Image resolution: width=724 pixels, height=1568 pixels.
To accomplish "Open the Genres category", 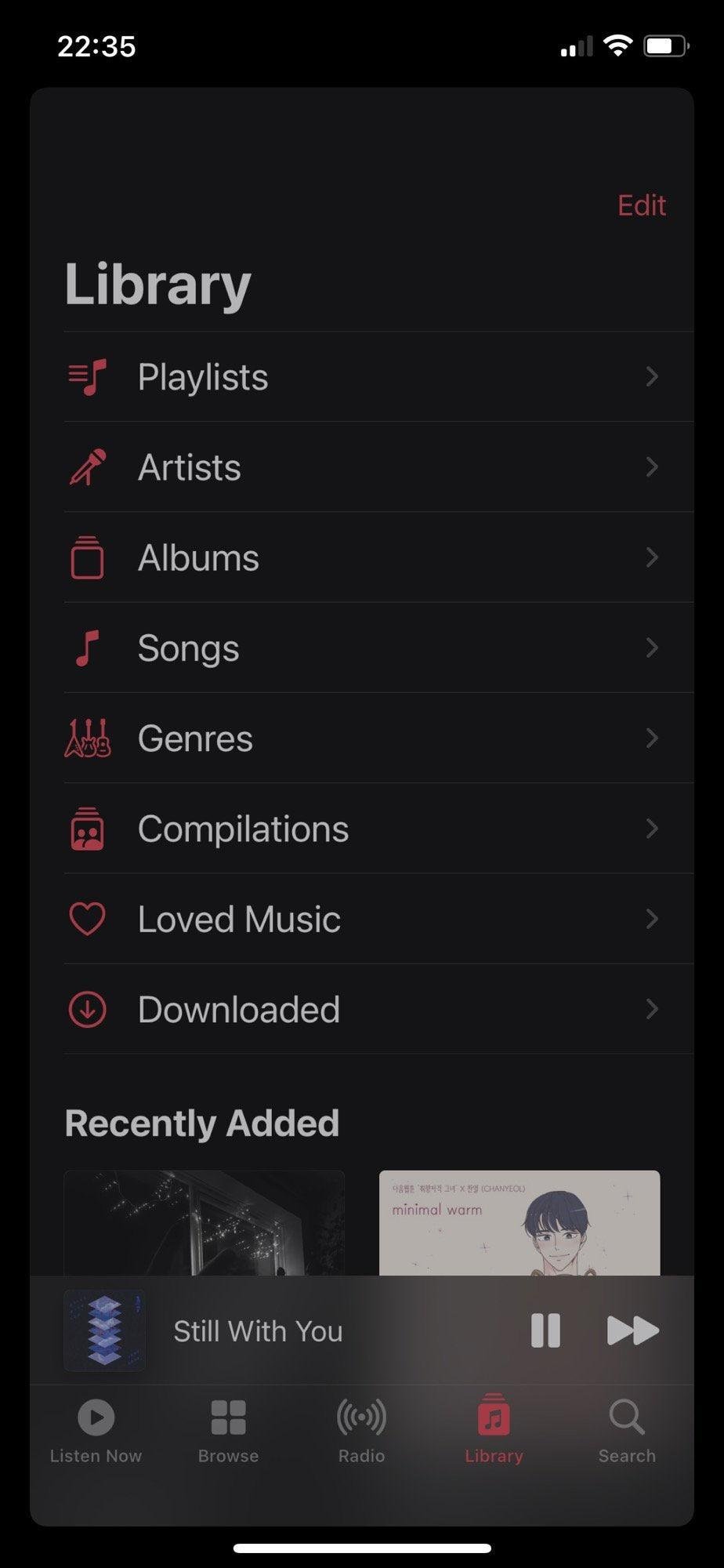I will [360, 739].
